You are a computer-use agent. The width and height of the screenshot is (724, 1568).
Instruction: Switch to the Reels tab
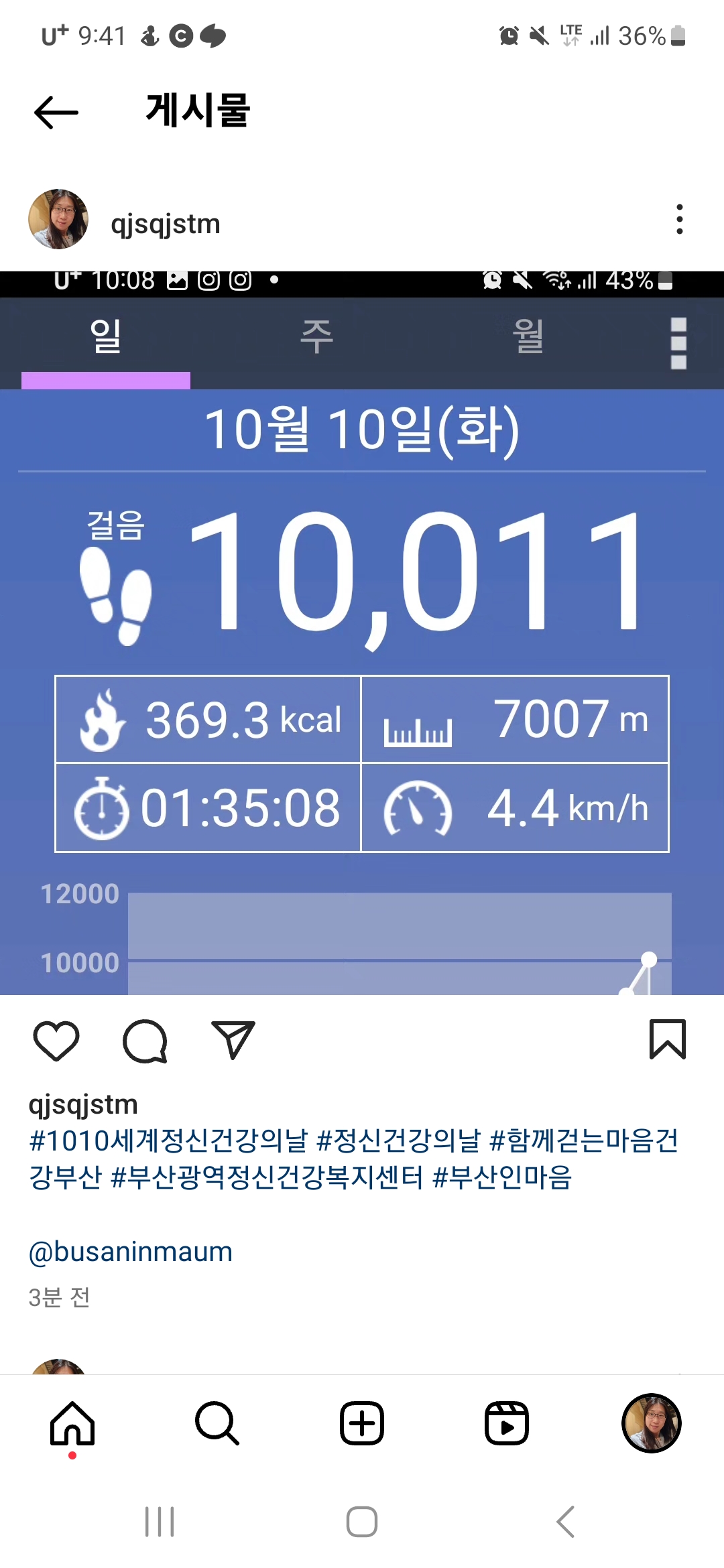[x=507, y=1423]
